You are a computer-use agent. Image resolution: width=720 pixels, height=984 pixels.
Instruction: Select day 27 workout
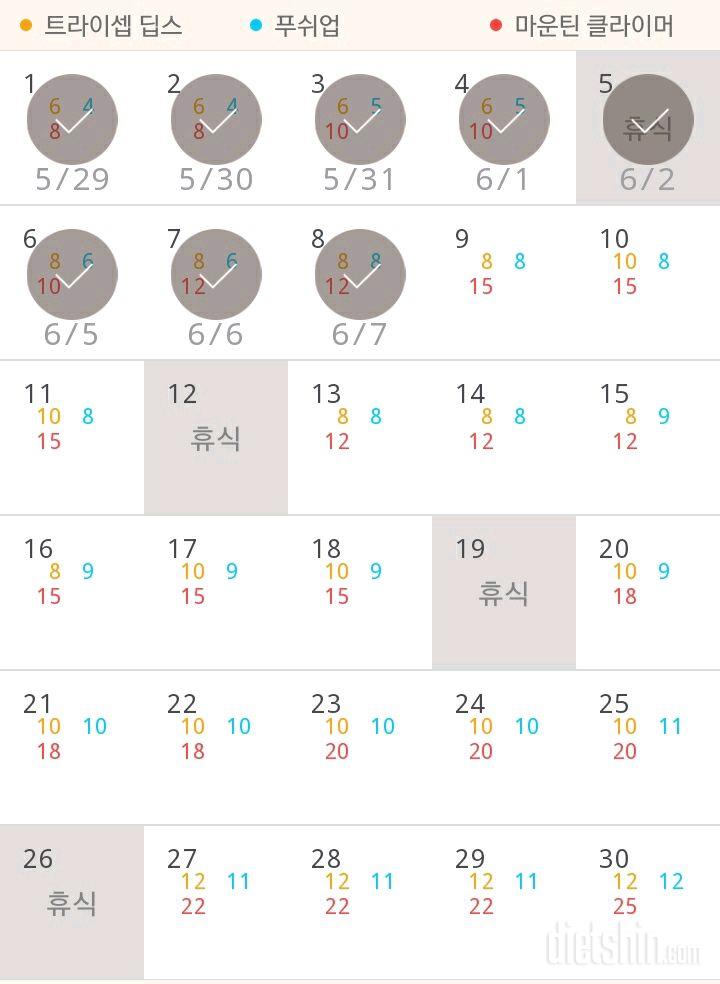(x=216, y=902)
